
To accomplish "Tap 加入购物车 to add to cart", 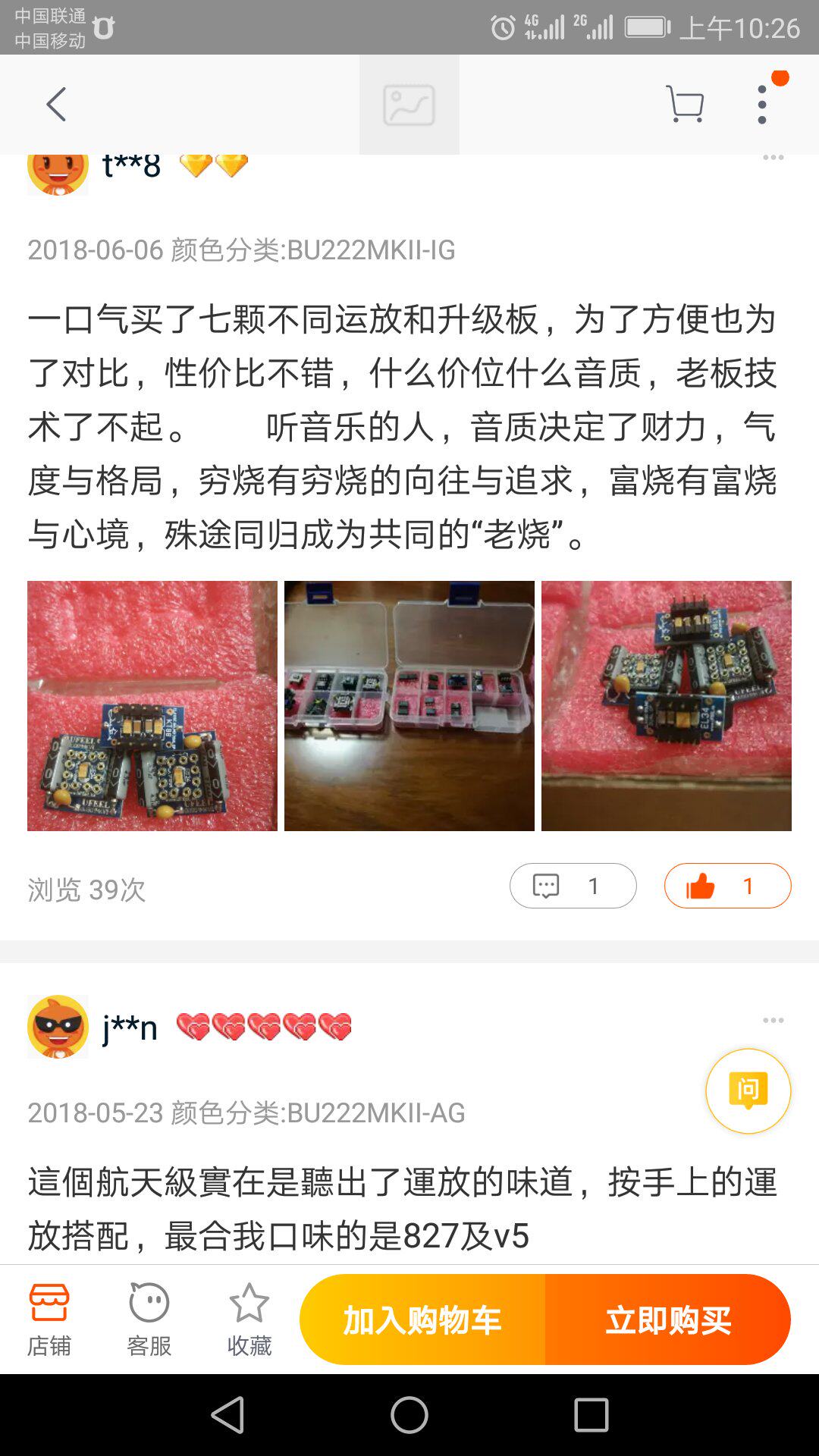I will pos(422,1320).
